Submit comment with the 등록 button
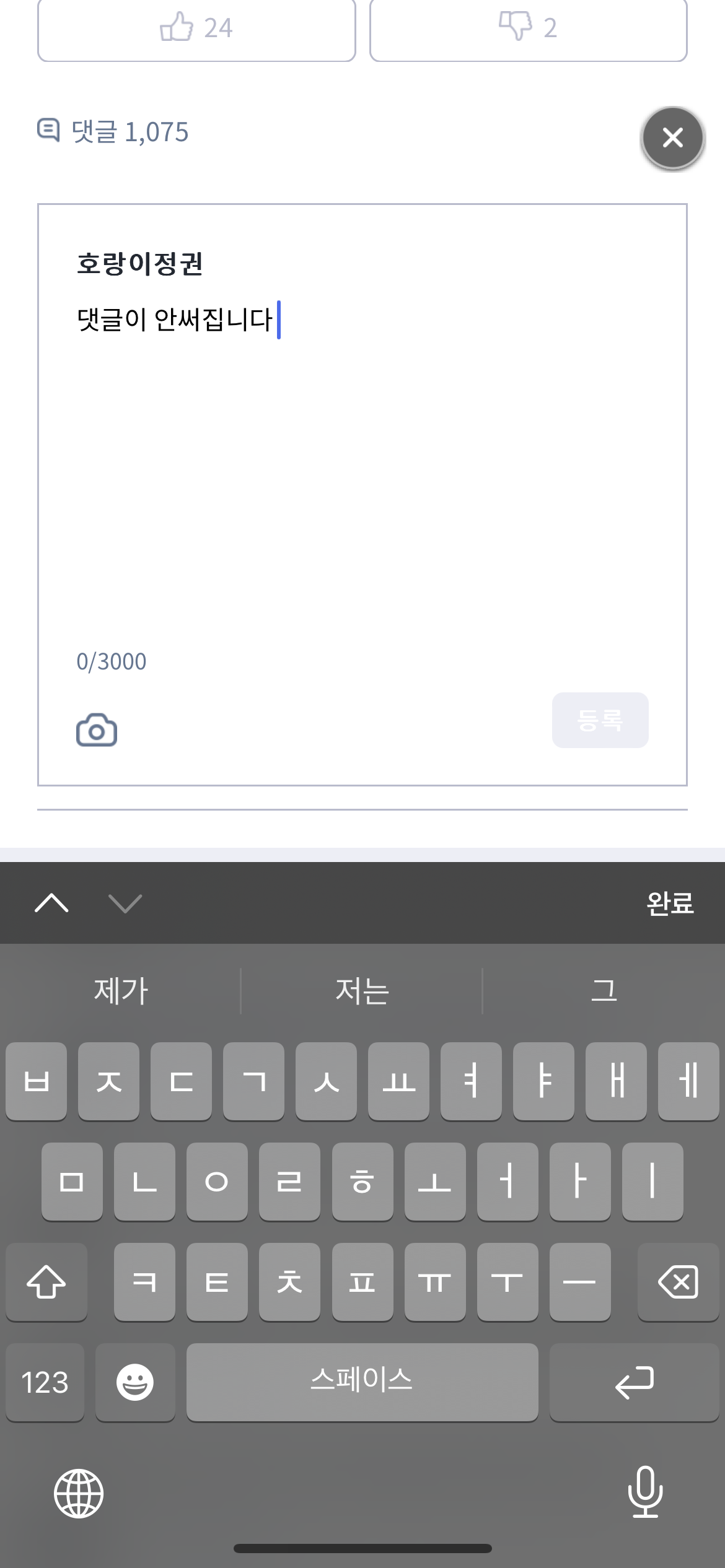Viewport: 725px width, 1568px height. pos(600,720)
